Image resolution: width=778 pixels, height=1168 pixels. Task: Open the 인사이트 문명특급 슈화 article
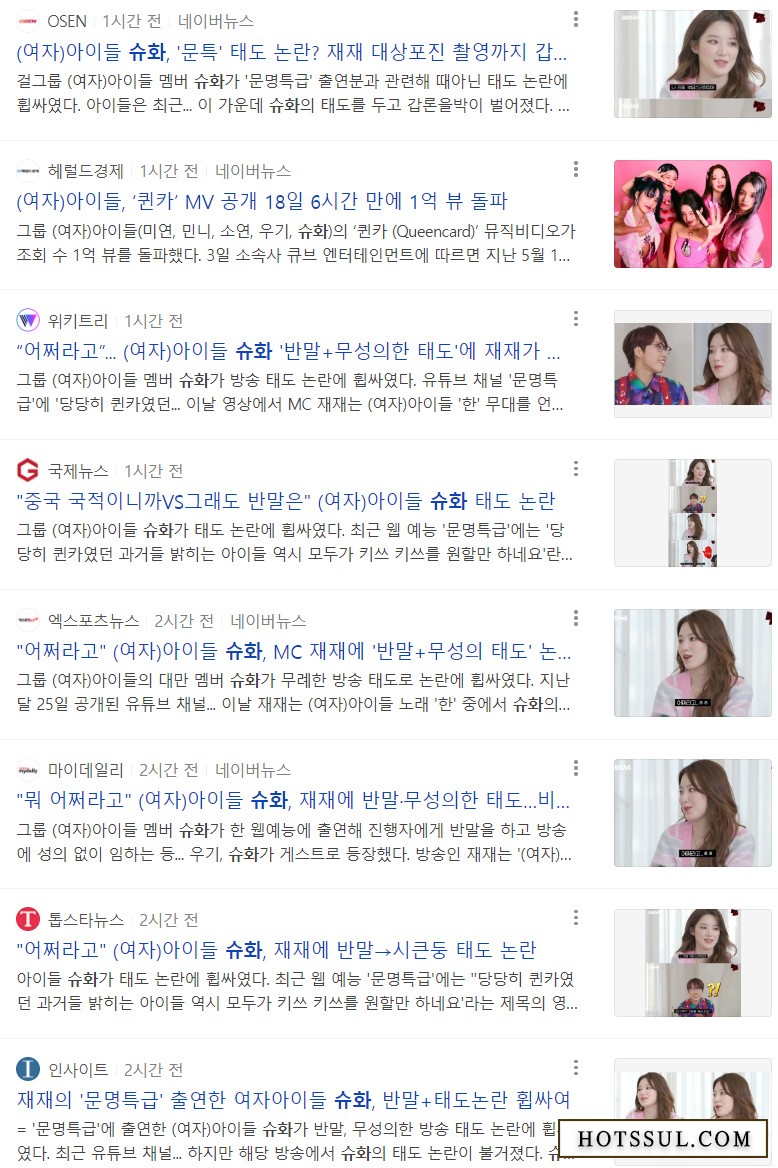pos(292,1100)
